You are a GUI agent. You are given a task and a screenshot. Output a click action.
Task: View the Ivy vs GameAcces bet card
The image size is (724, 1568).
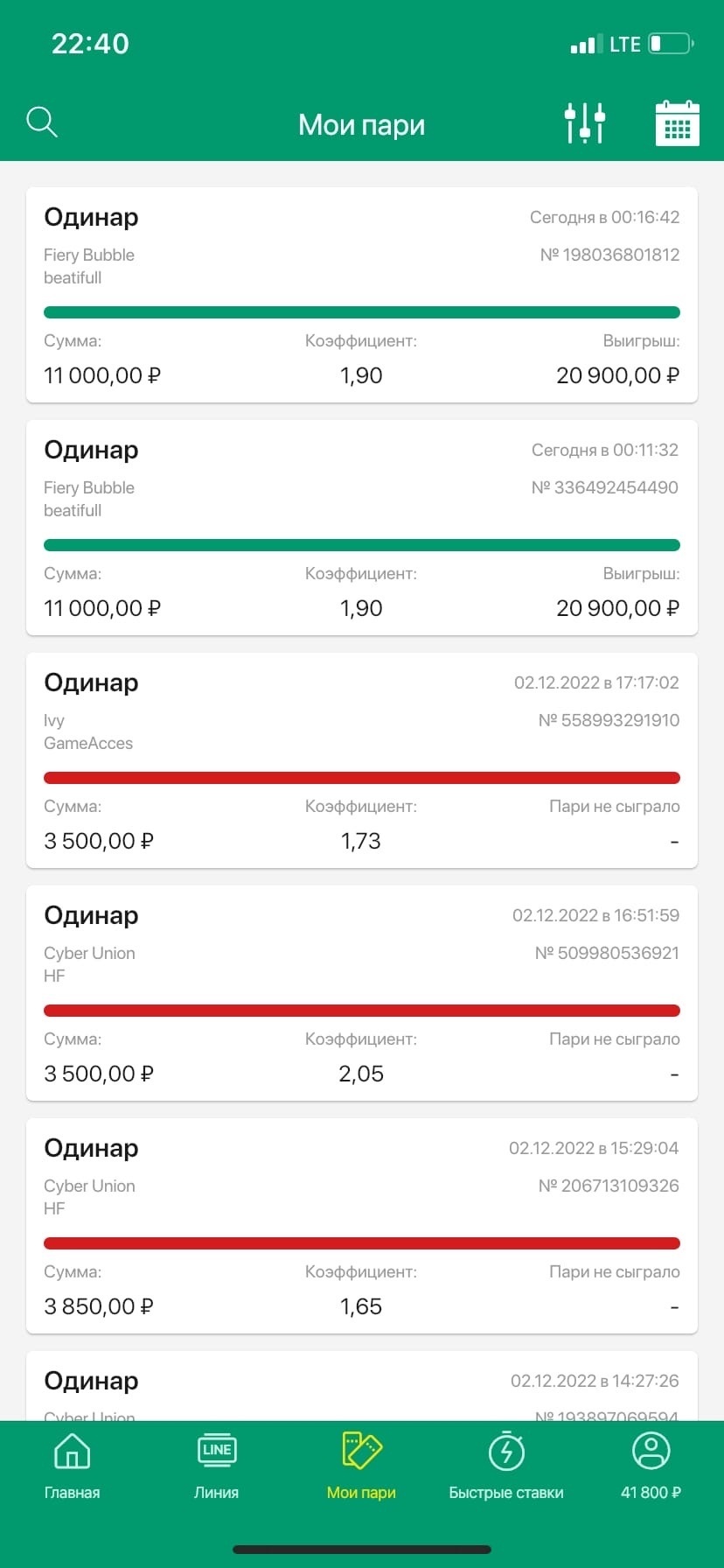tap(362, 760)
